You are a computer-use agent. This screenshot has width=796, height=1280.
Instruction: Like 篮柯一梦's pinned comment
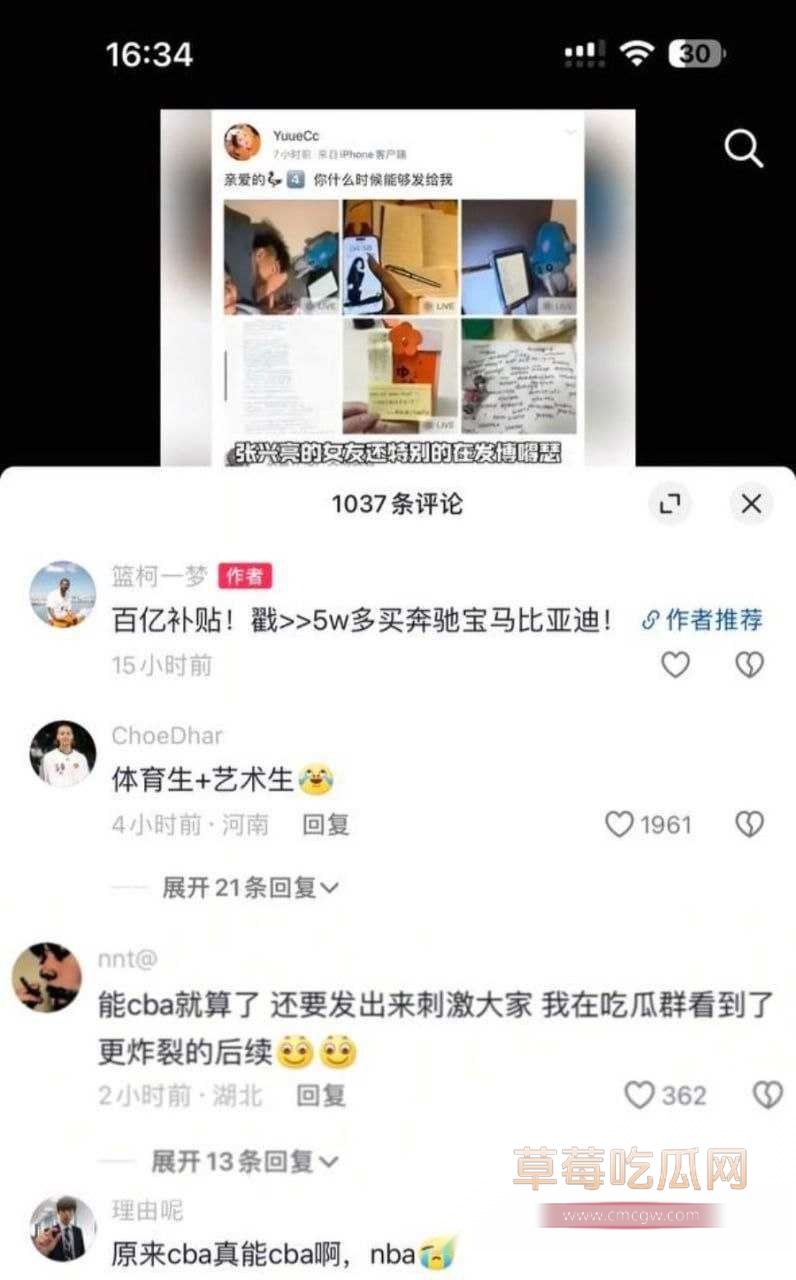(x=676, y=664)
